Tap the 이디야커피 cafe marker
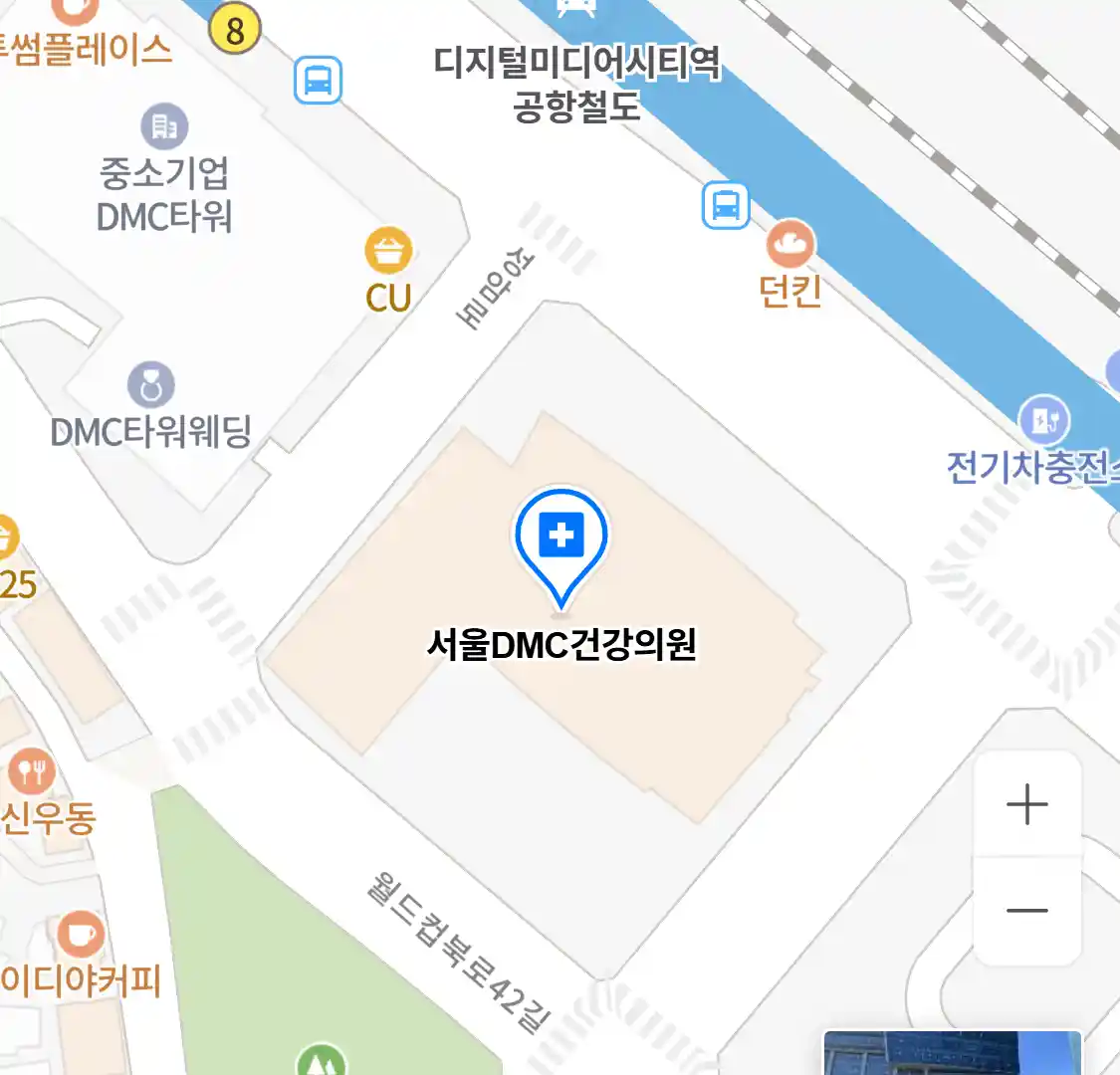The width and height of the screenshot is (1120, 1075). 82,935
